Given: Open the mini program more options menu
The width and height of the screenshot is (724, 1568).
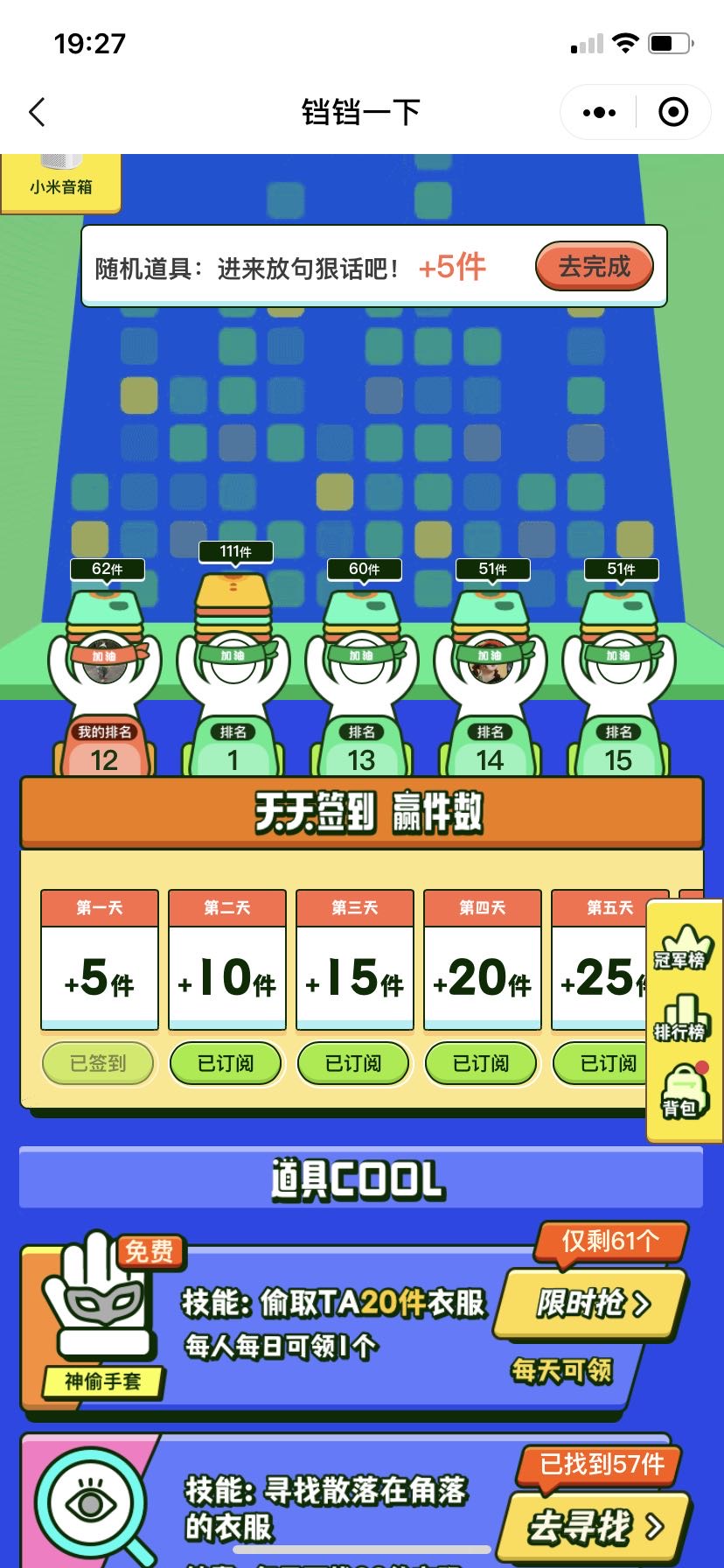Looking at the screenshot, I should 599,112.
